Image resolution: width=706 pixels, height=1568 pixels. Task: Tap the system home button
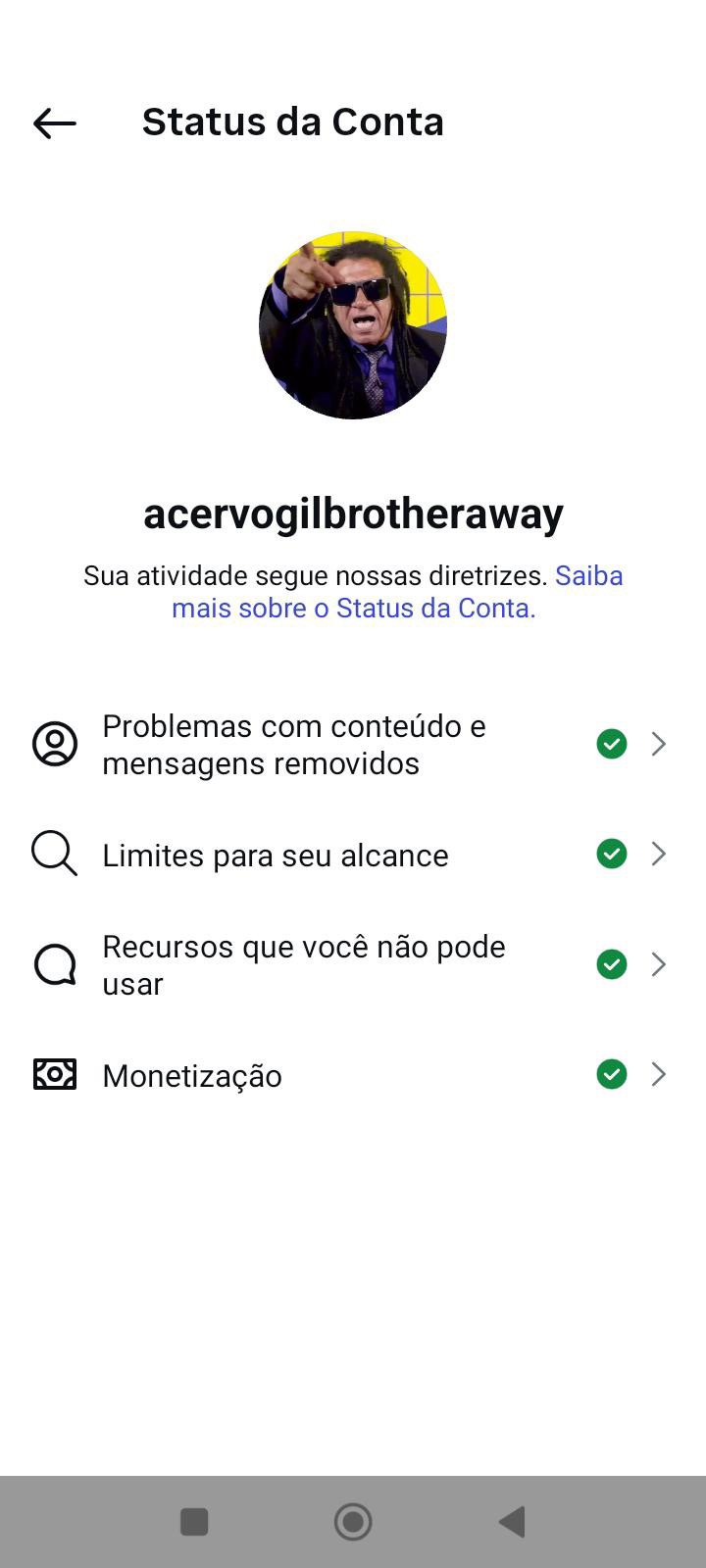click(353, 1522)
